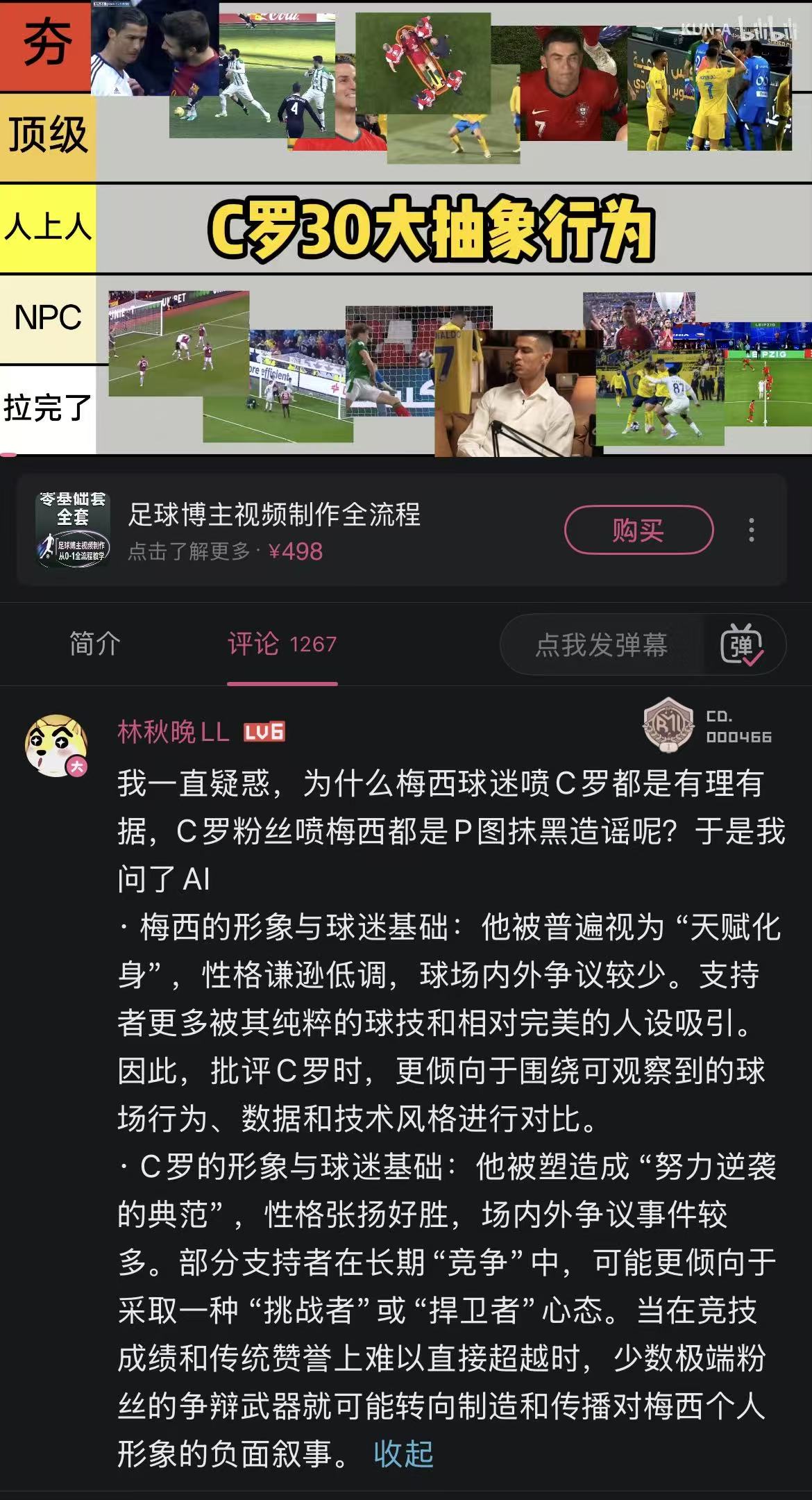Select the 评论 tab

click(282, 644)
